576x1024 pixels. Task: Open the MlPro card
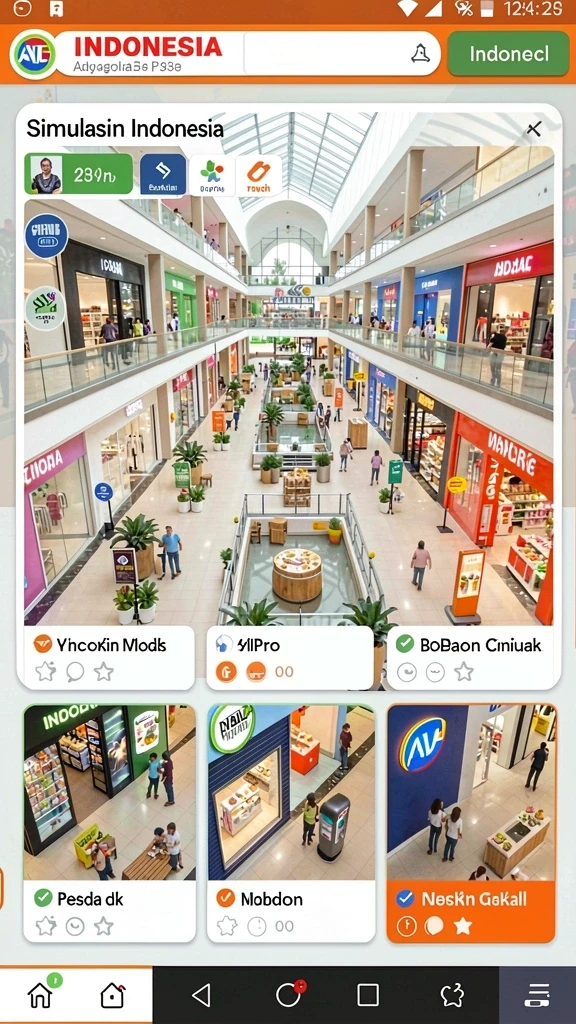click(x=290, y=658)
